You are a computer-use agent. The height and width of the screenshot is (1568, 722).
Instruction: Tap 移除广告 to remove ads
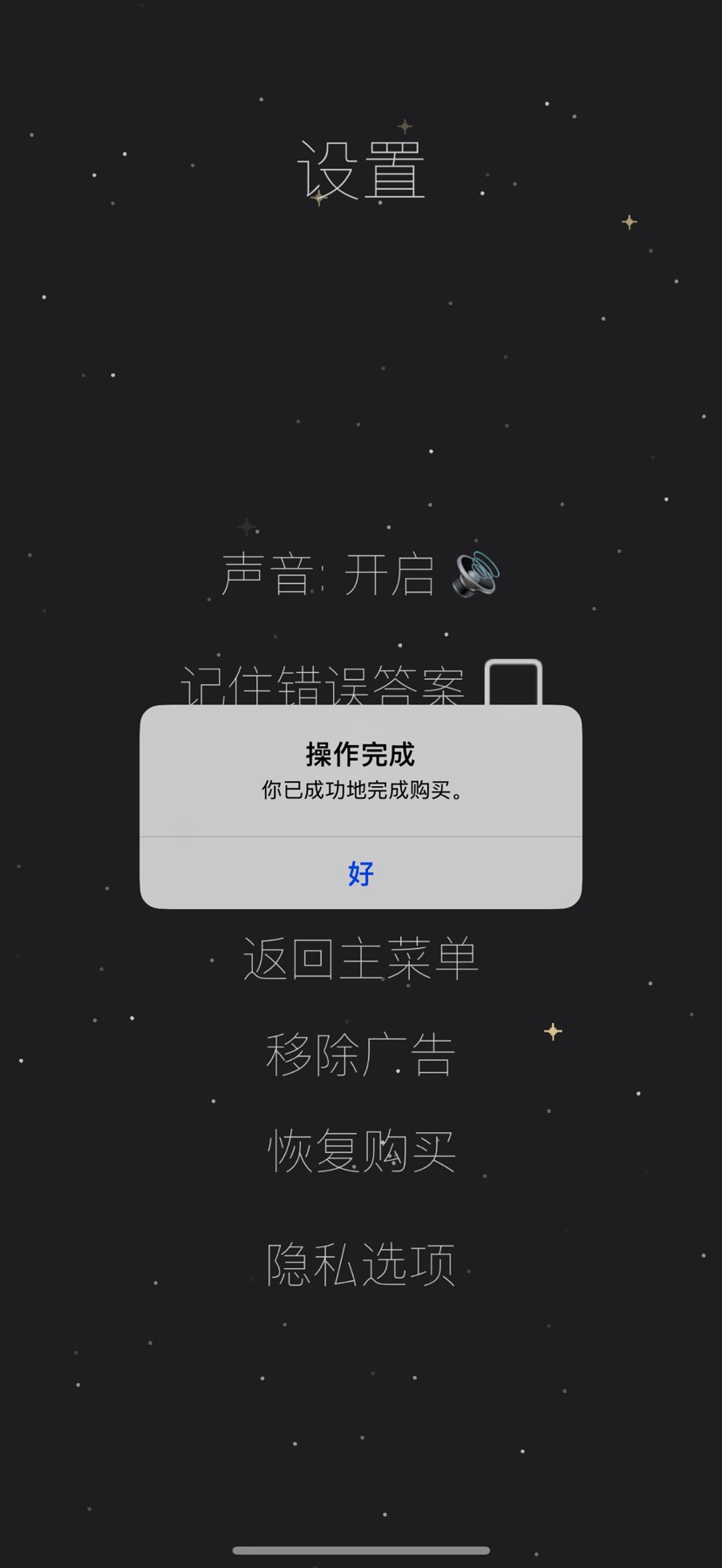[360, 1055]
